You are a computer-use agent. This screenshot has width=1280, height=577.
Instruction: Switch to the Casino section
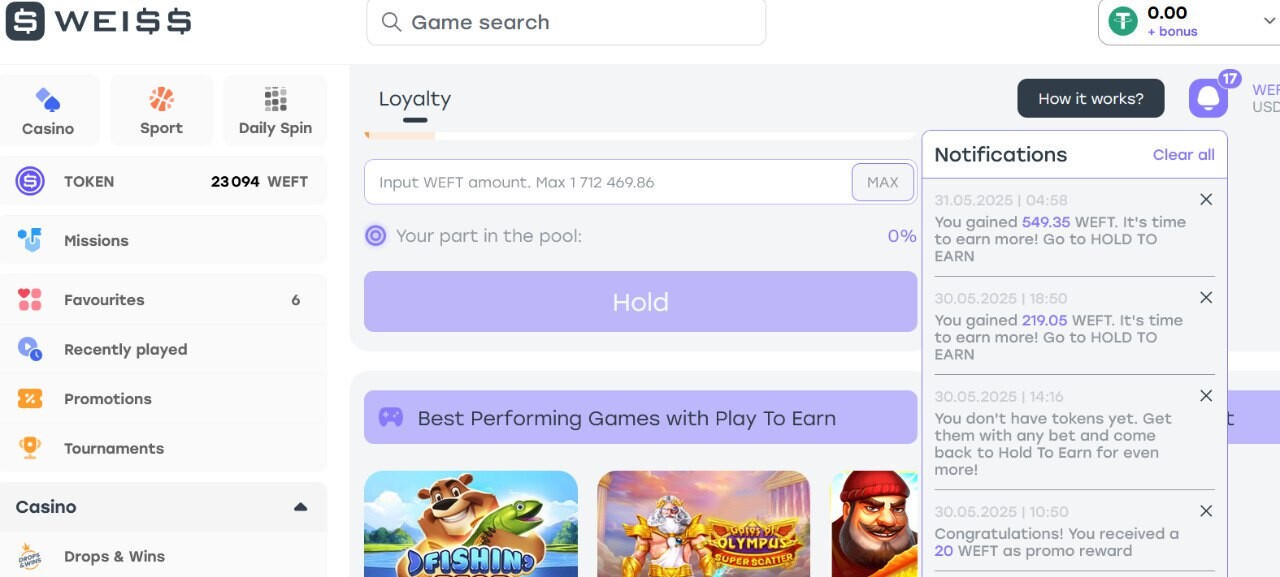coord(48,111)
